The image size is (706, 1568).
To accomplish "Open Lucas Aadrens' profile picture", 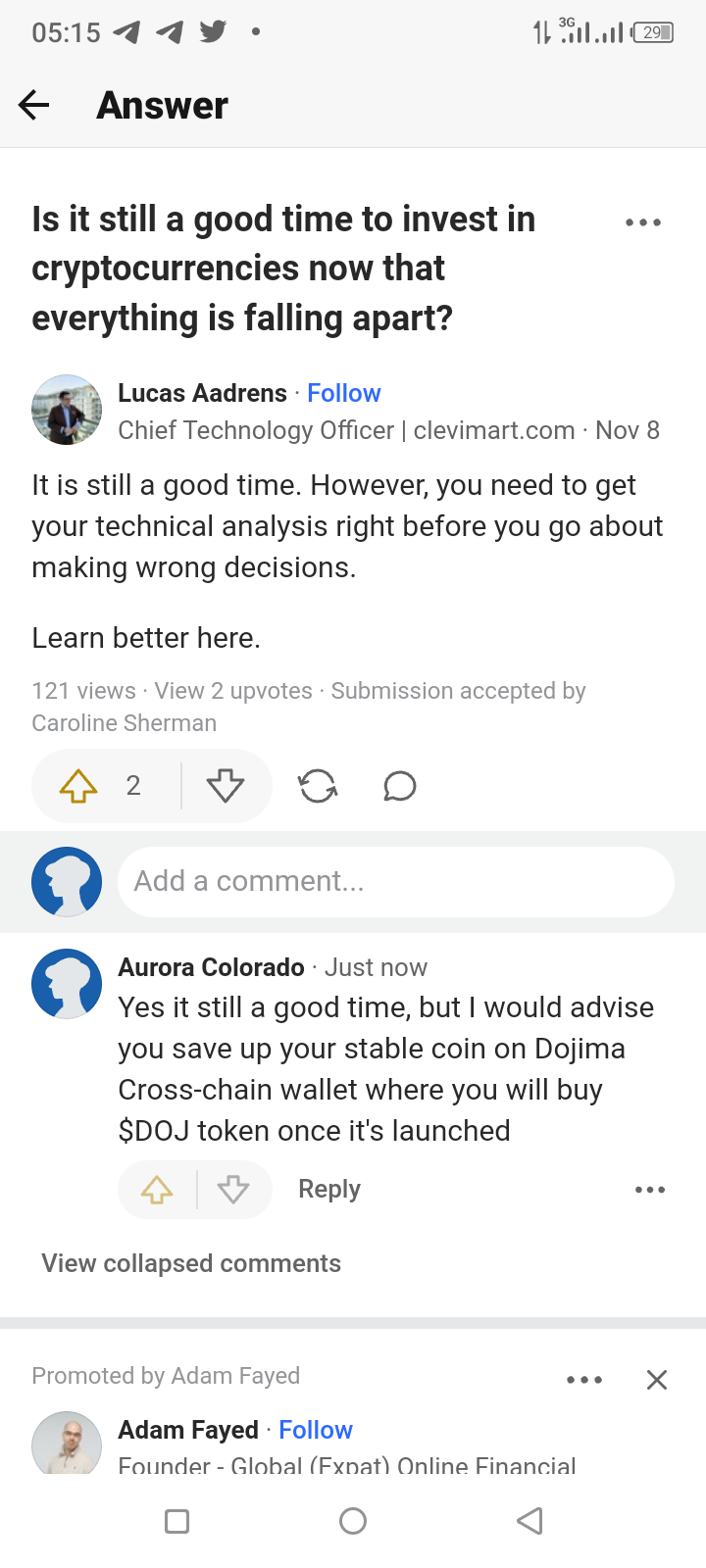I will point(67,410).
